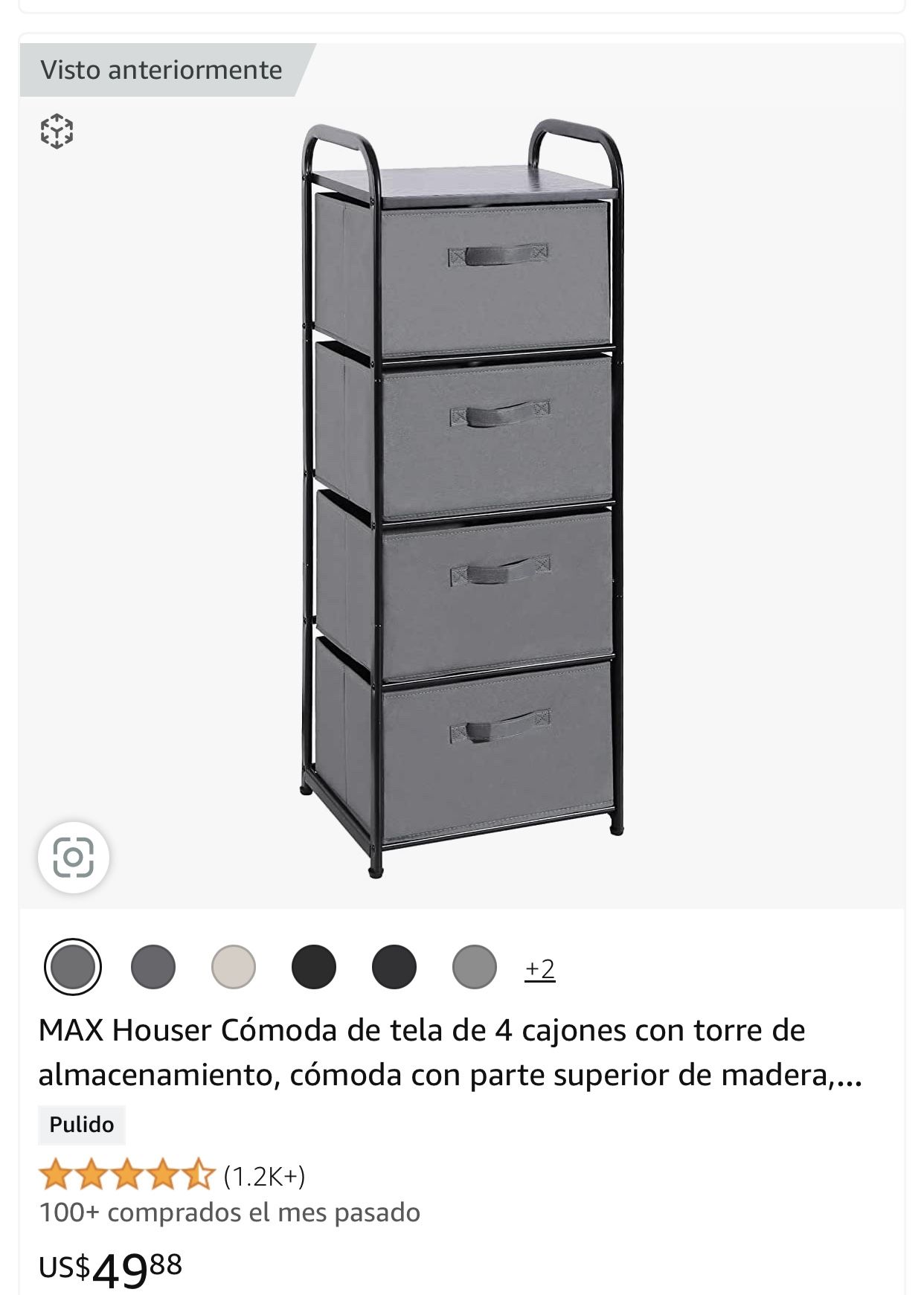Pick the beige fabric color variant

232,966
